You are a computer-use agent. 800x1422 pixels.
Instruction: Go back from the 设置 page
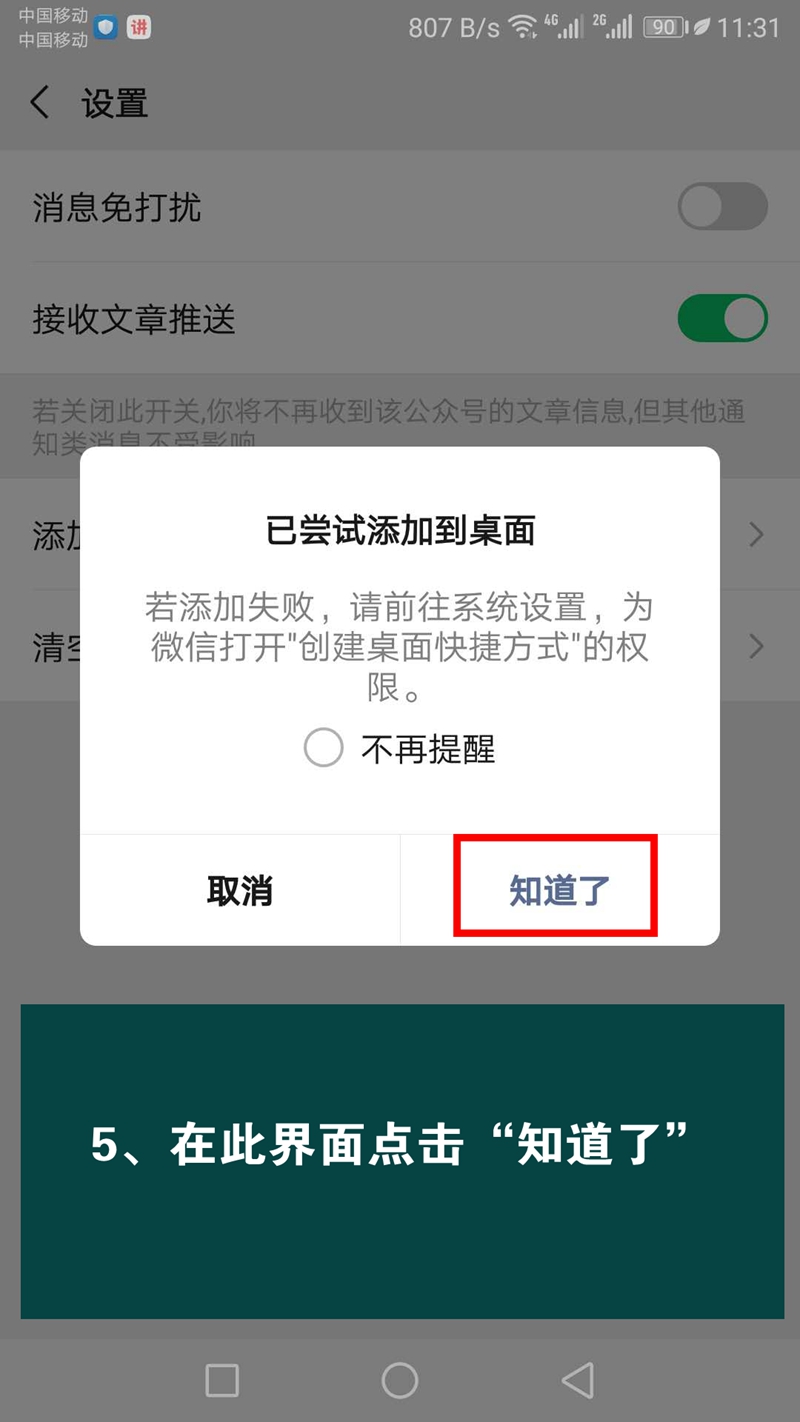pyautogui.click(x=40, y=103)
